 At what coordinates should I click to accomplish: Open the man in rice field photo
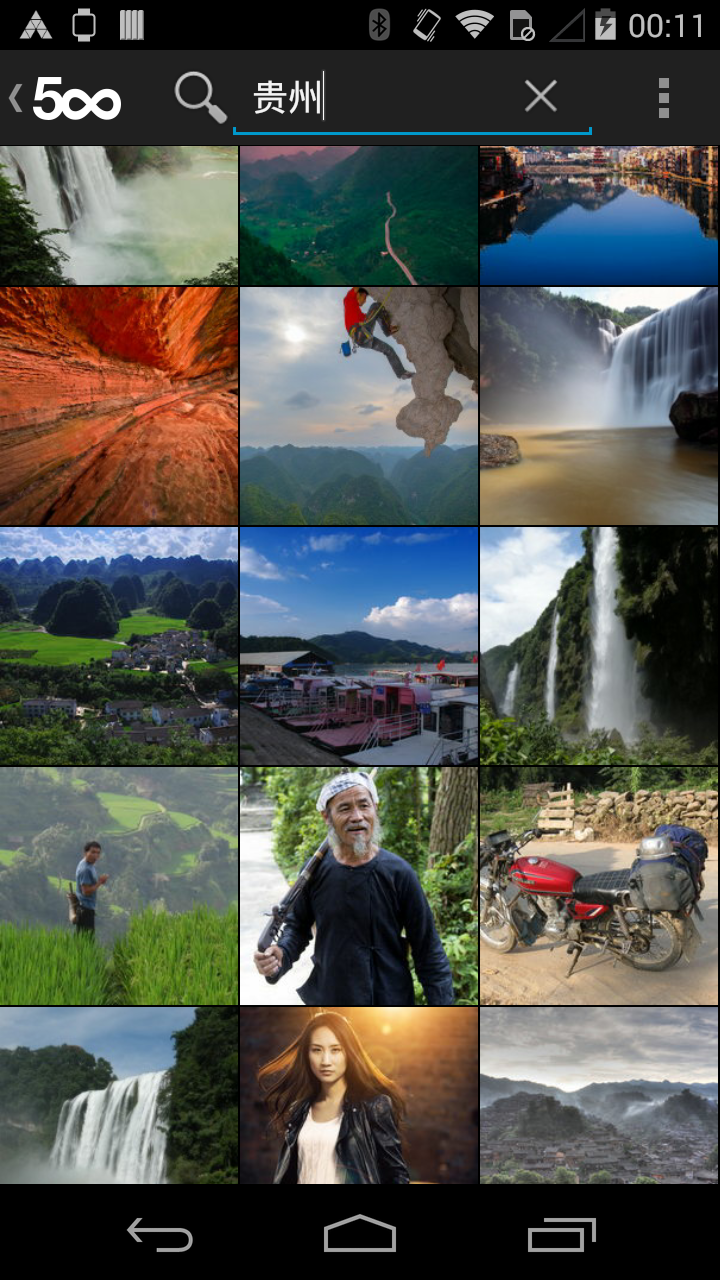point(118,886)
